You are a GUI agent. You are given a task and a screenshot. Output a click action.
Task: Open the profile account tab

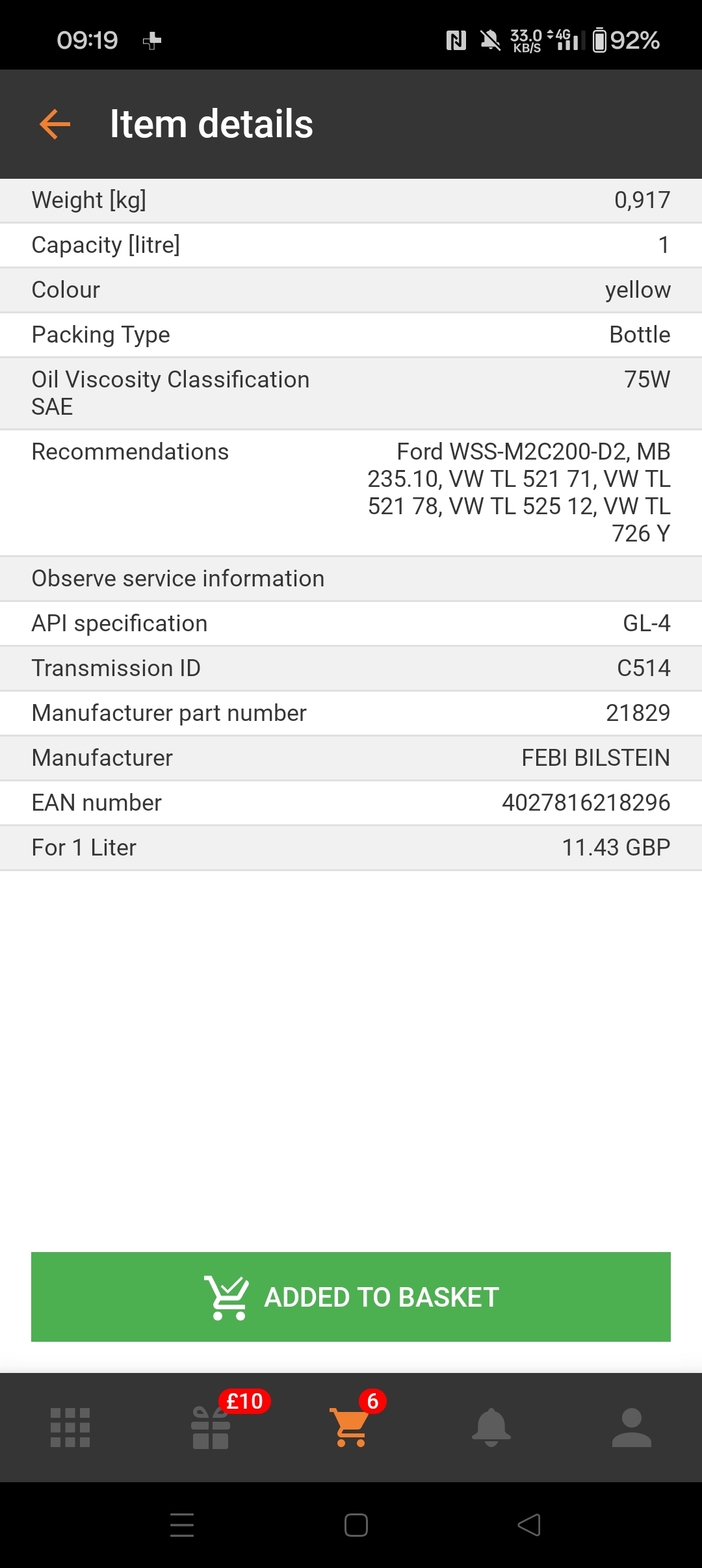pos(632,1428)
